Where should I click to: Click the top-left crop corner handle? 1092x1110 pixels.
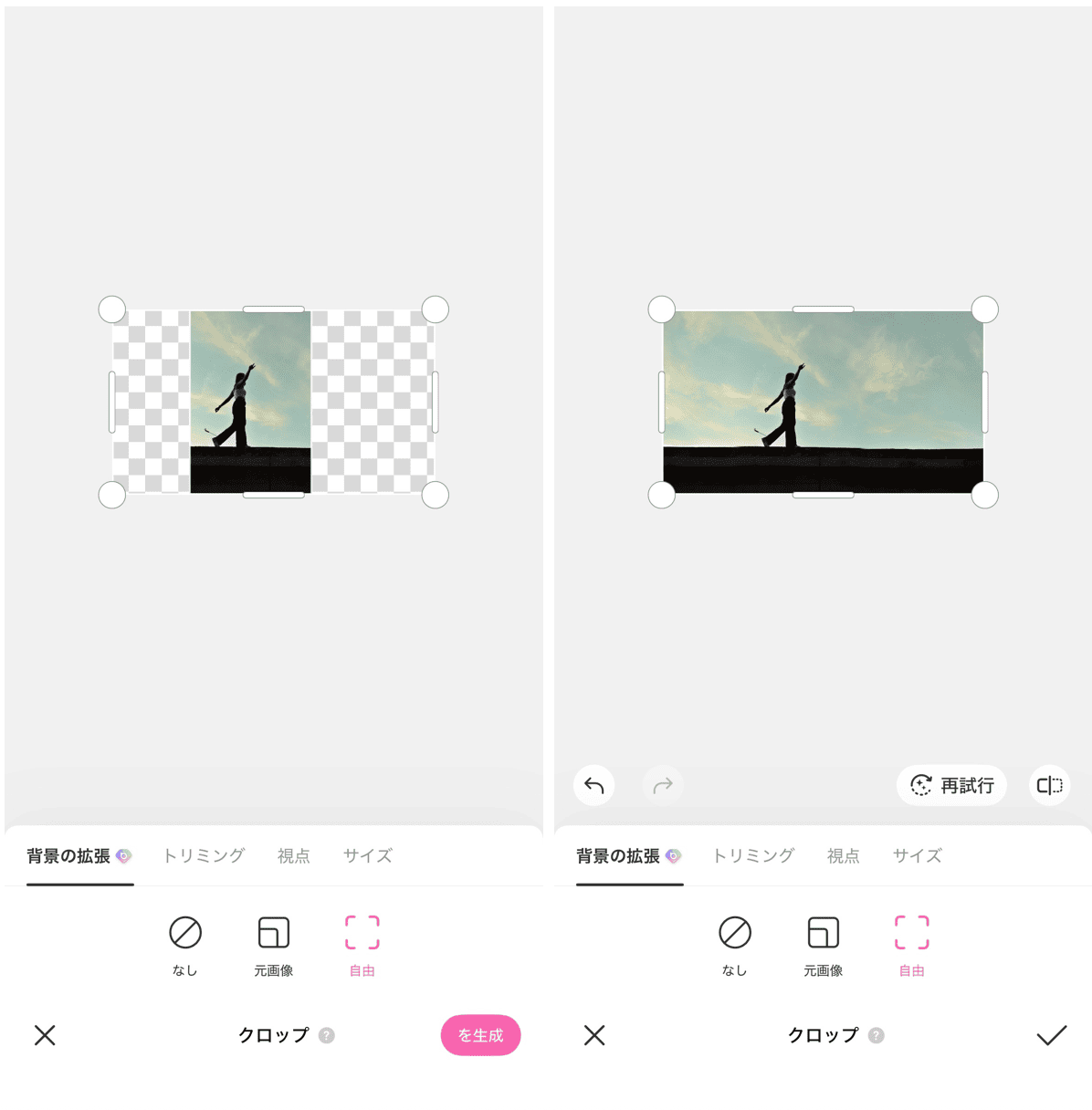pyautogui.click(x=111, y=309)
